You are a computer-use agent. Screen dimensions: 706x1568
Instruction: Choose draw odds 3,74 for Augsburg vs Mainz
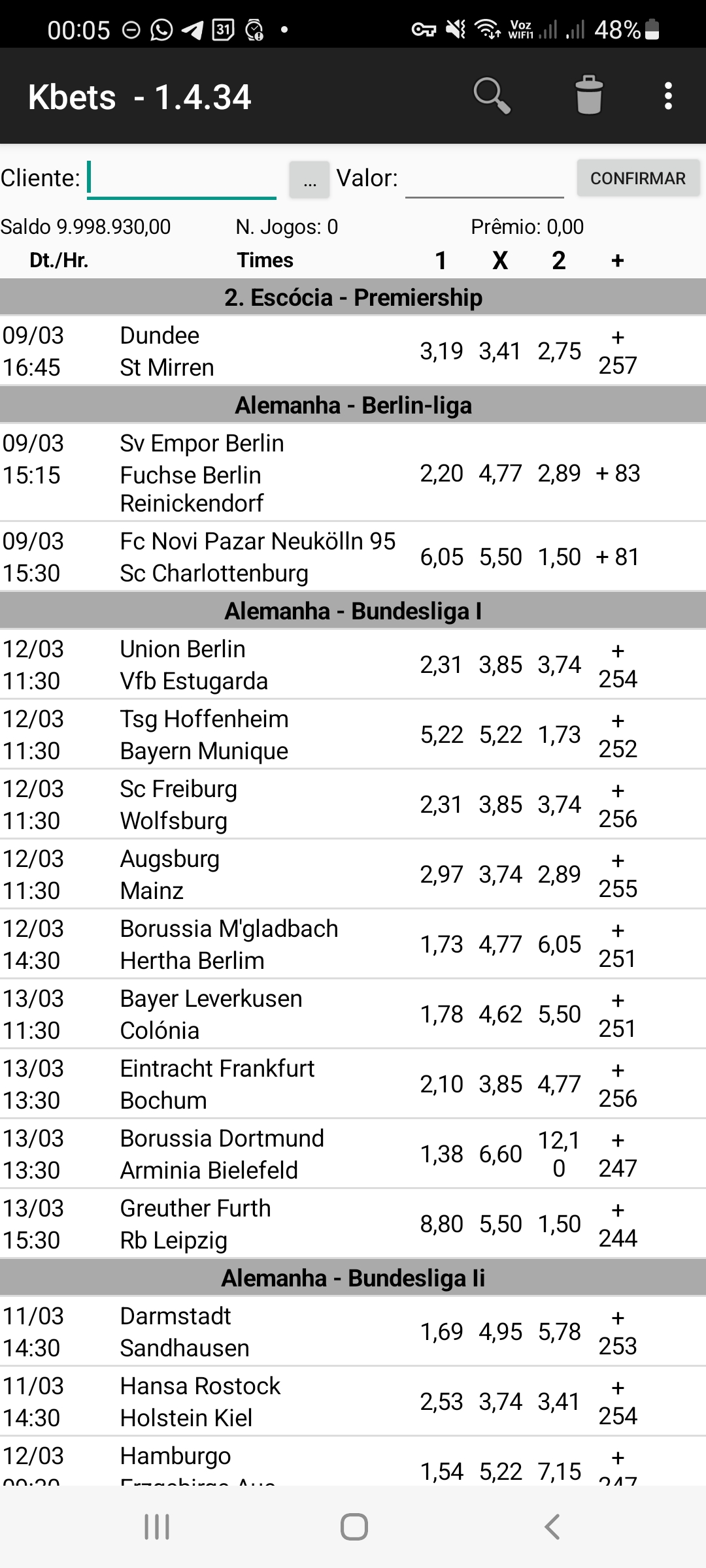500,875
